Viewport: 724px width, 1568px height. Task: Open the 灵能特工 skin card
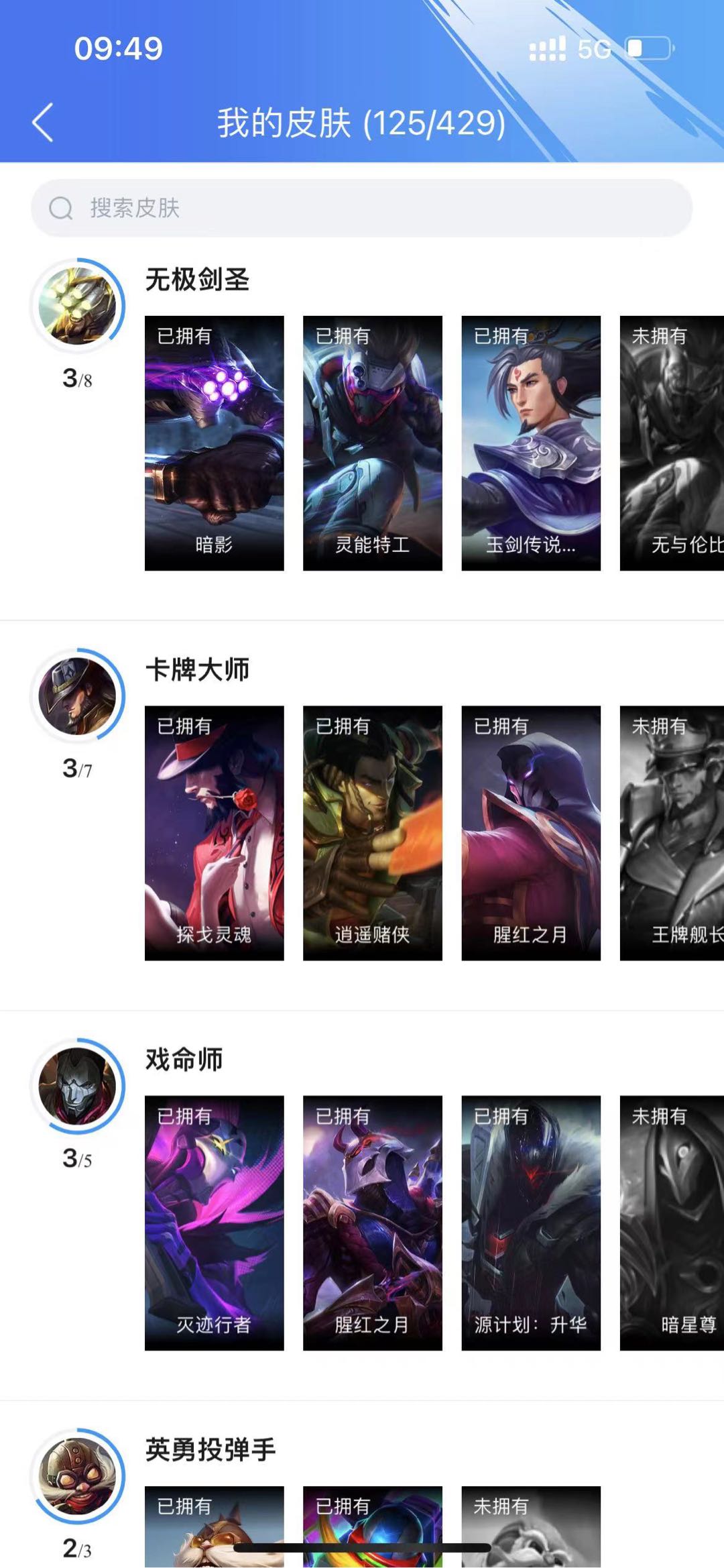click(373, 443)
